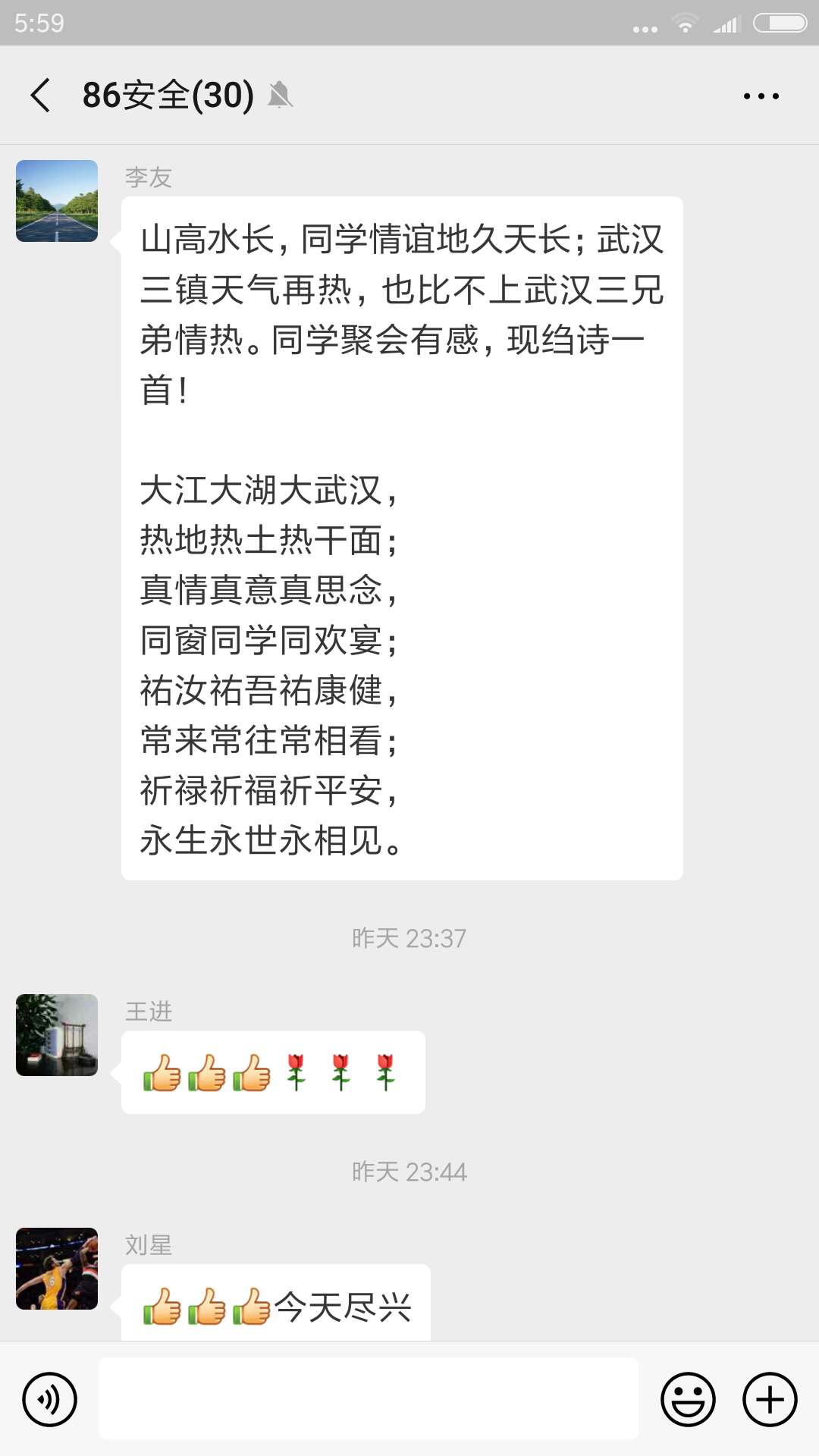Image resolution: width=819 pixels, height=1456 pixels.
Task: Switch to voice message input
Action: pos(49,1399)
